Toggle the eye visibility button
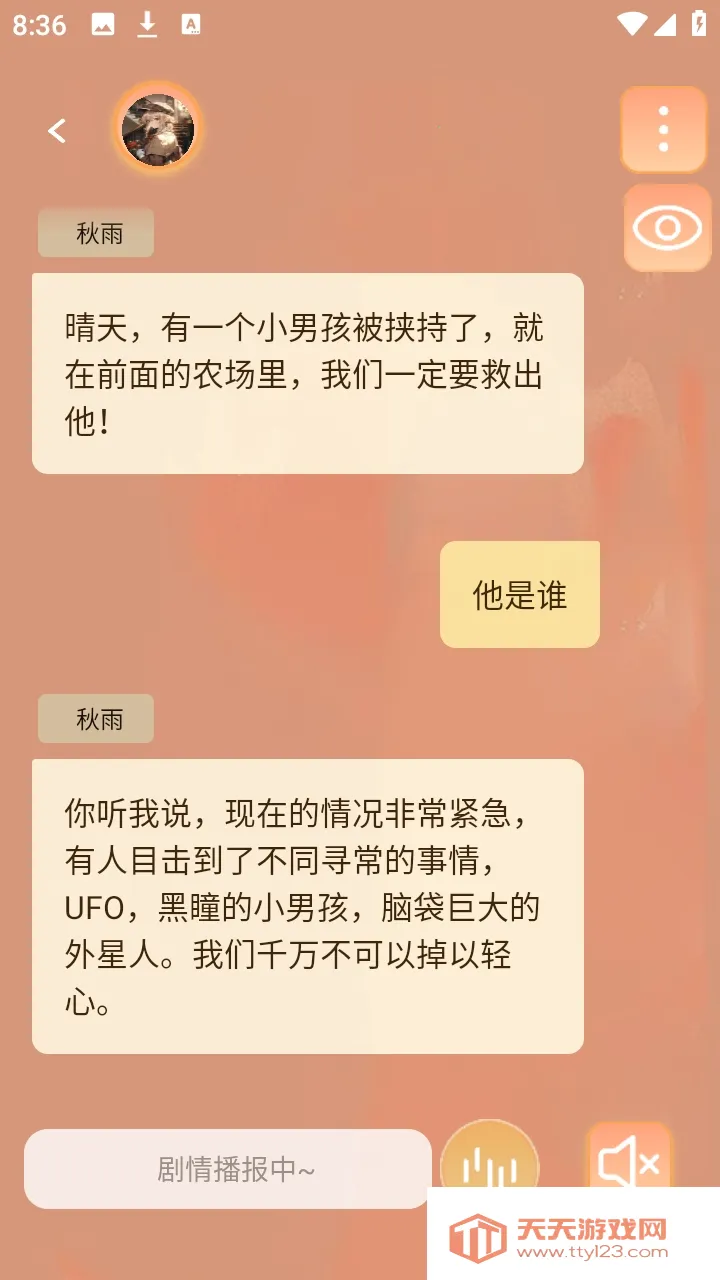Image resolution: width=720 pixels, height=1280 pixels. pos(667,228)
